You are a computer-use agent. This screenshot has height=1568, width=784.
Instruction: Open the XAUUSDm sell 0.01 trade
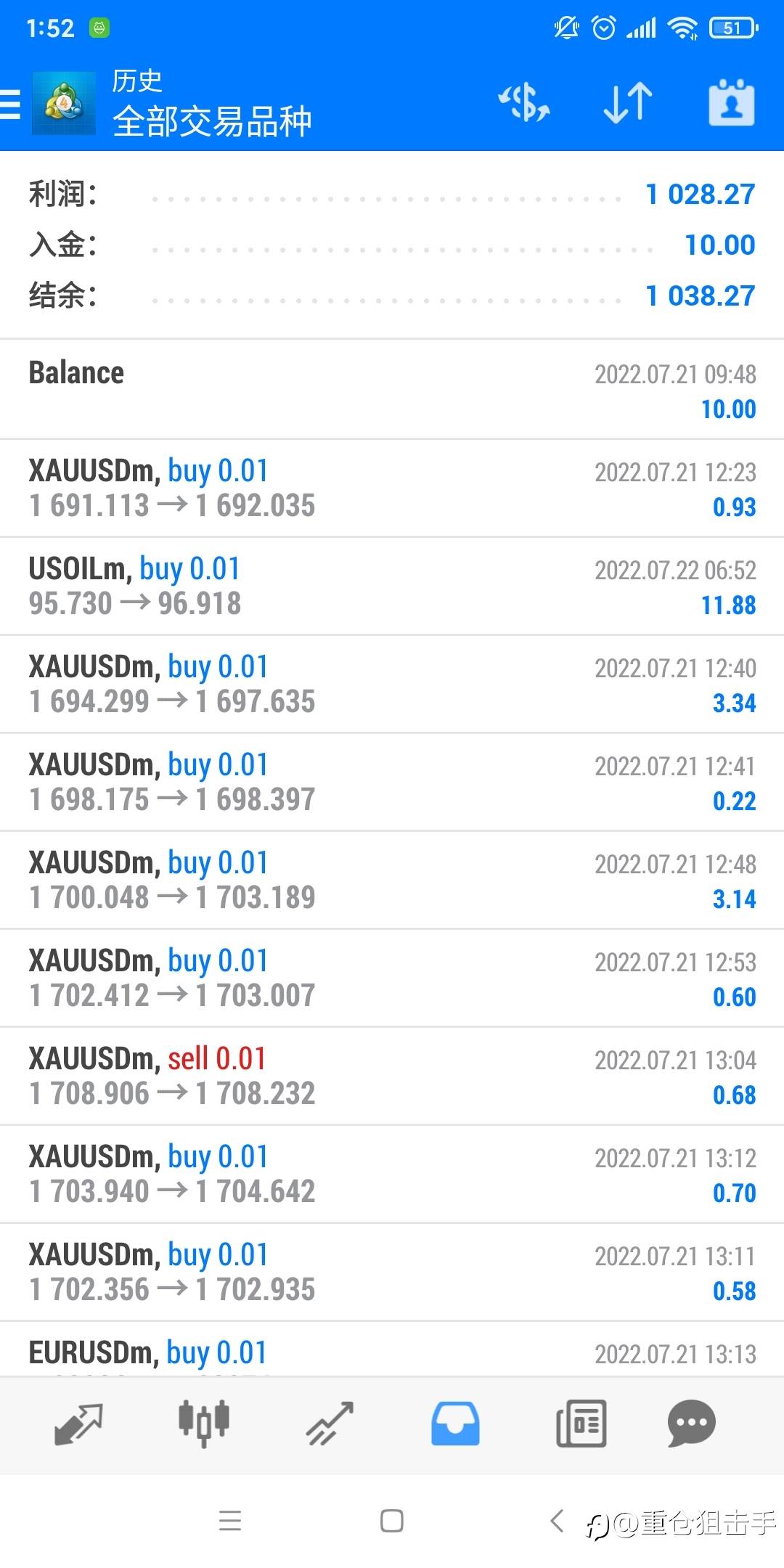click(392, 1077)
